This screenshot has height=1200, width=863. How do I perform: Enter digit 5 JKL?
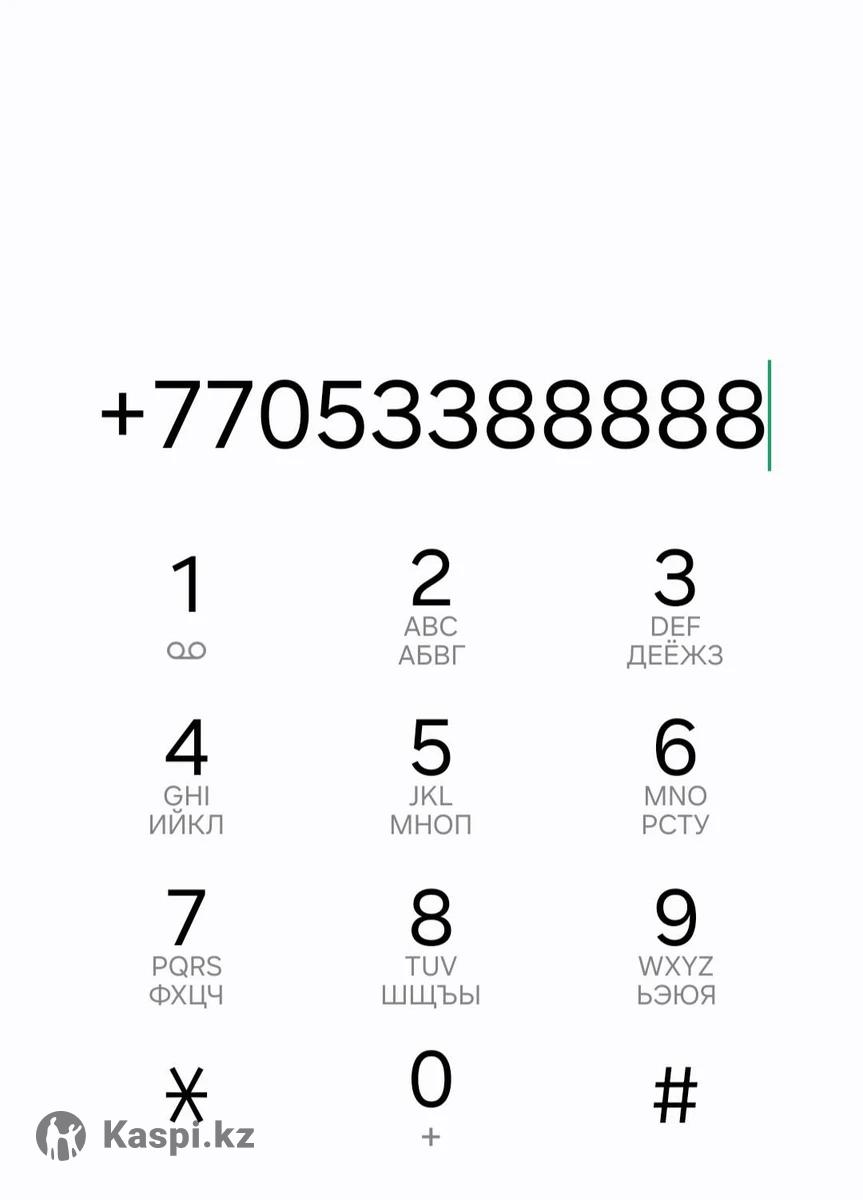(x=431, y=775)
